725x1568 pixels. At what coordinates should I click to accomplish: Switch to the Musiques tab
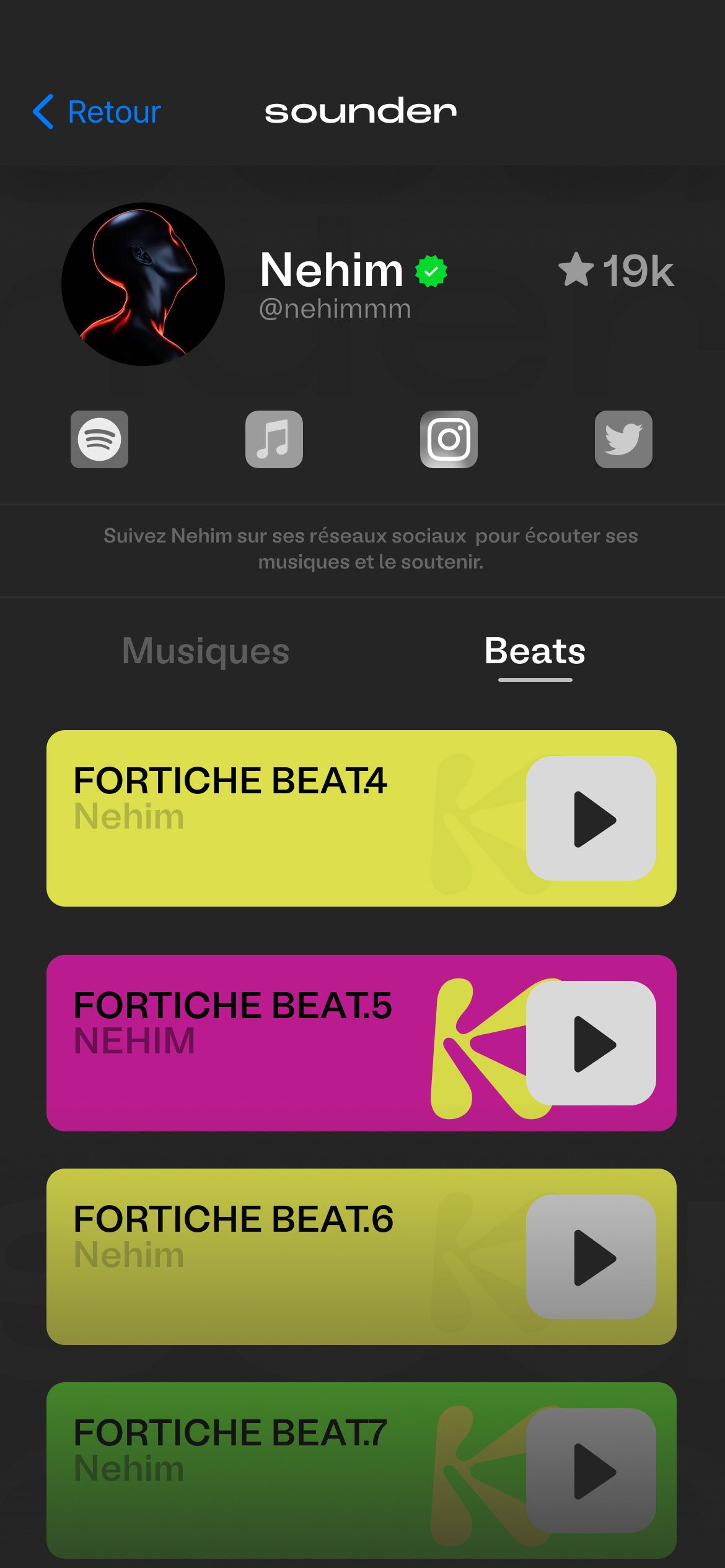[206, 651]
